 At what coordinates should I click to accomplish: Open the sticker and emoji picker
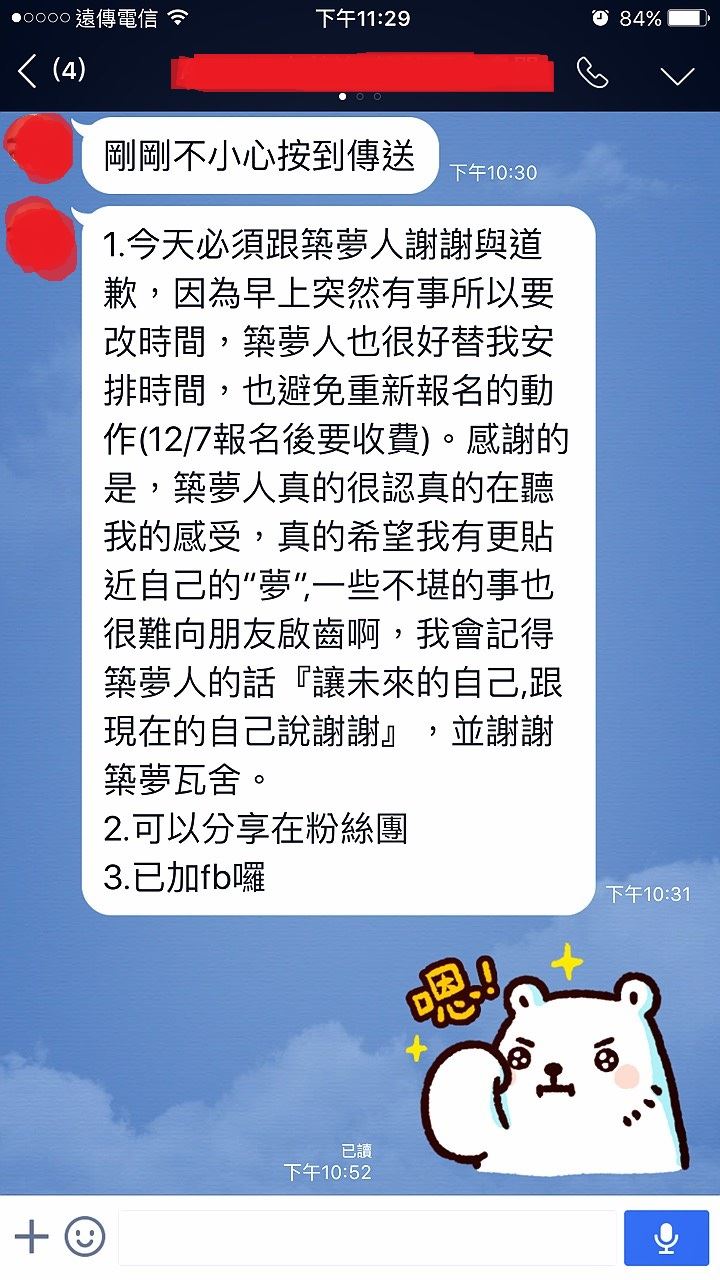pos(85,1237)
